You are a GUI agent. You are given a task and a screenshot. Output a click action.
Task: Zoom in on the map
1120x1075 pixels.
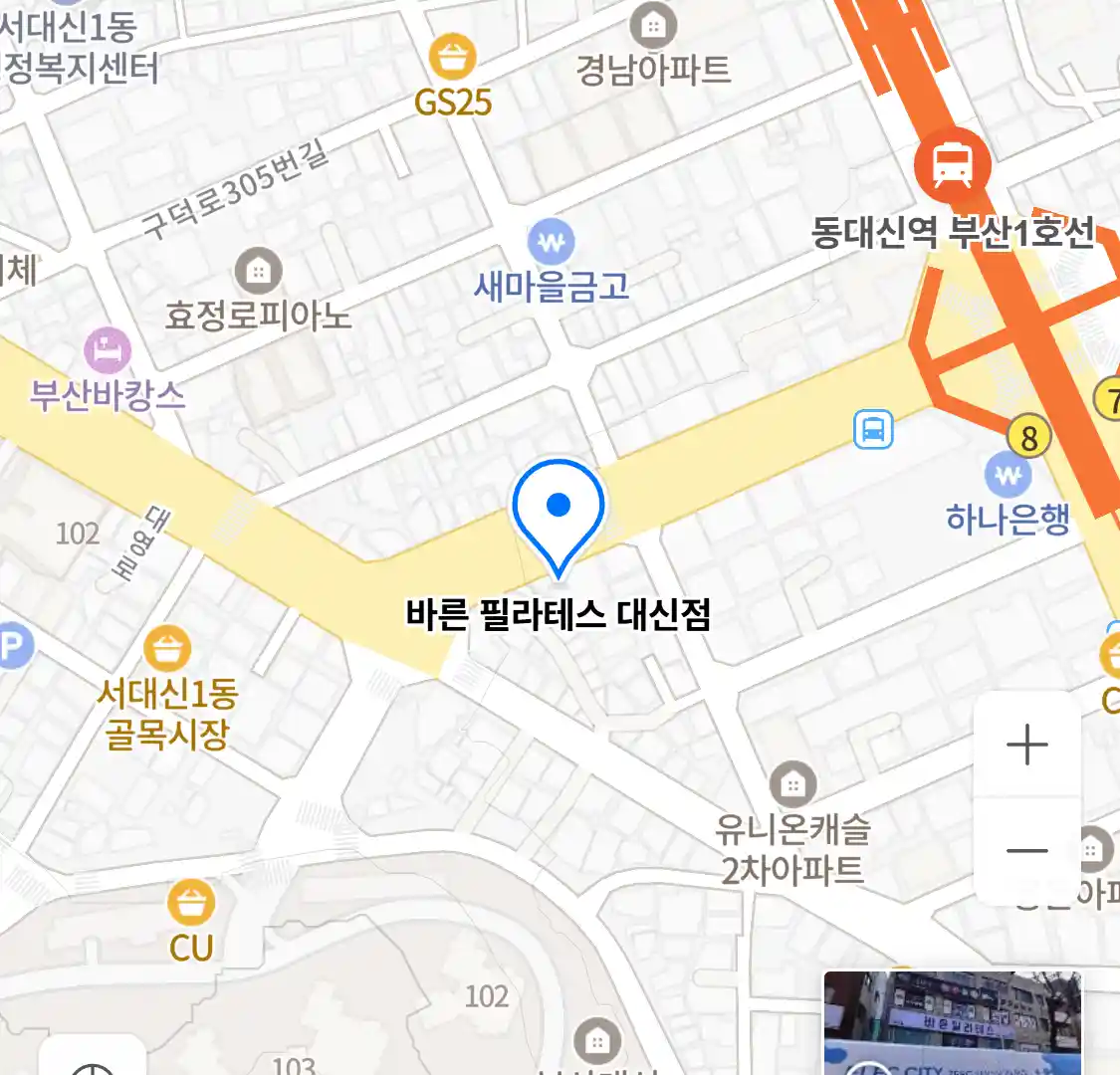pos(1026,745)
